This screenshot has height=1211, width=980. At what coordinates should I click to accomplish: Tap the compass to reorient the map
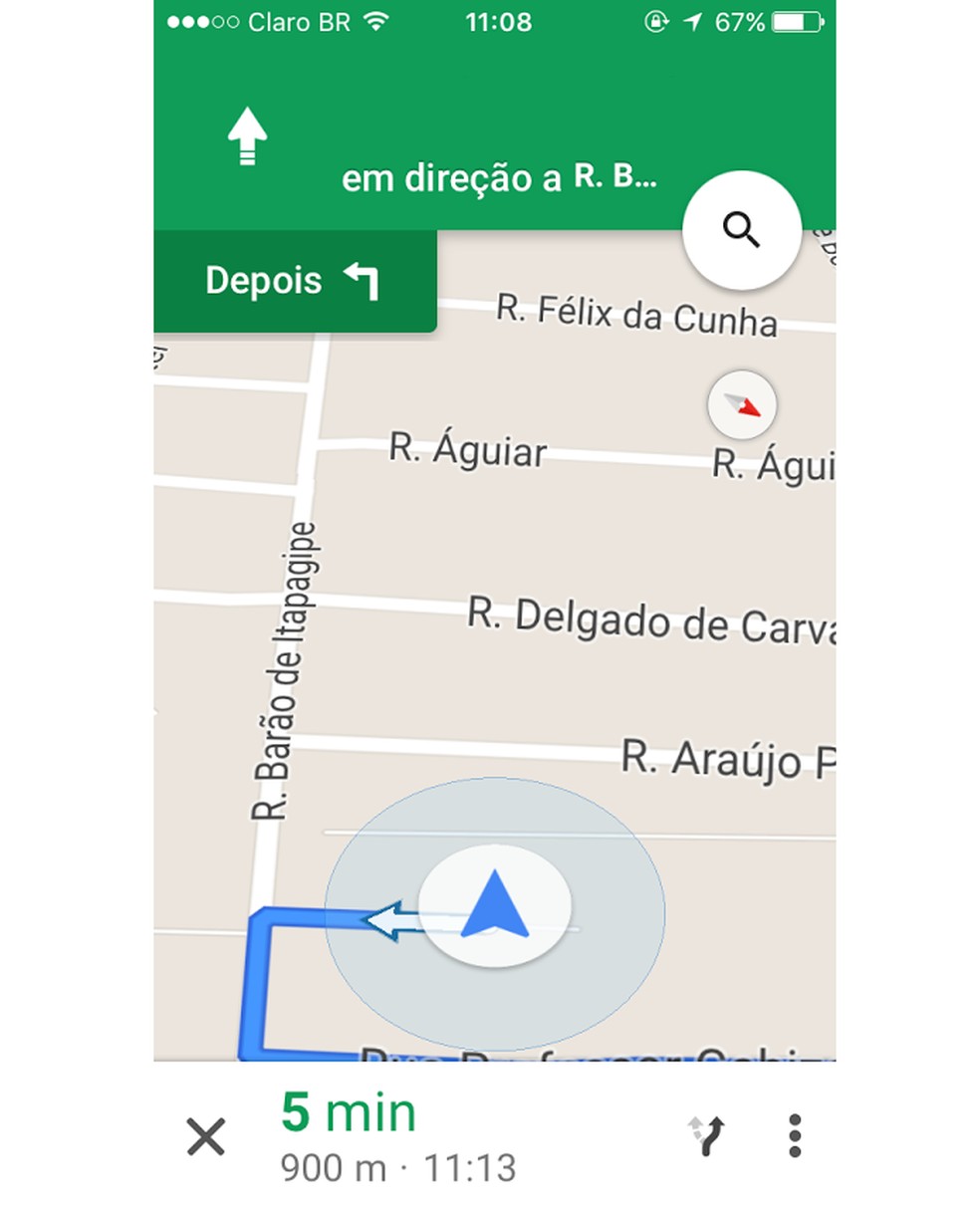(742, 405)
